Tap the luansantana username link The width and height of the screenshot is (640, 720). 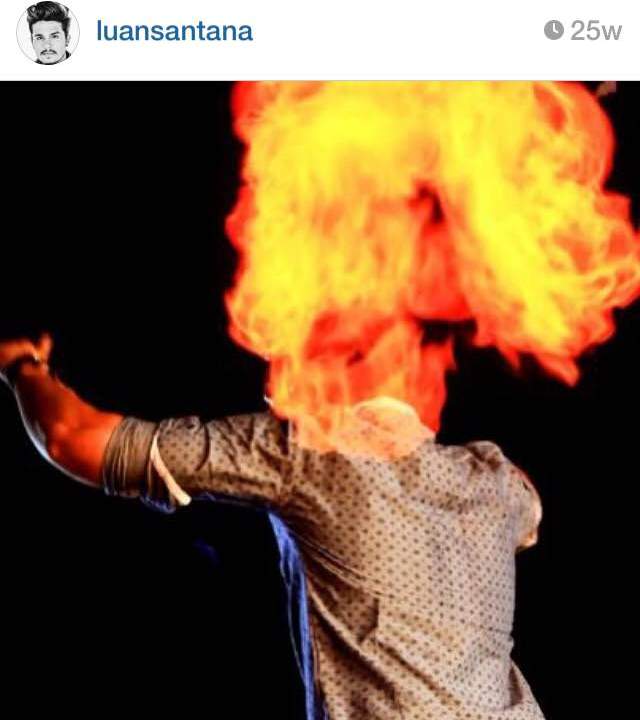click(174, 31)
